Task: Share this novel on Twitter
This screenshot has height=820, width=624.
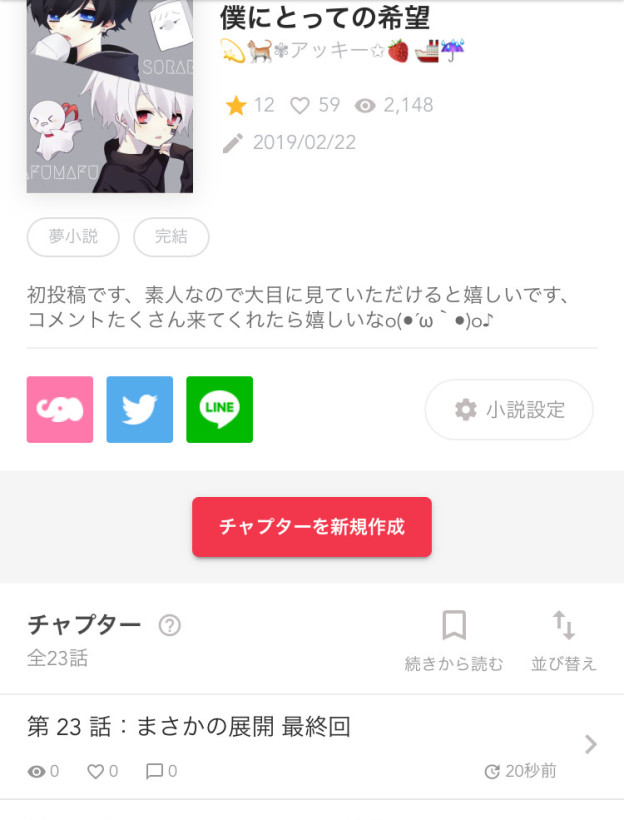Action: tap(140, 409)
